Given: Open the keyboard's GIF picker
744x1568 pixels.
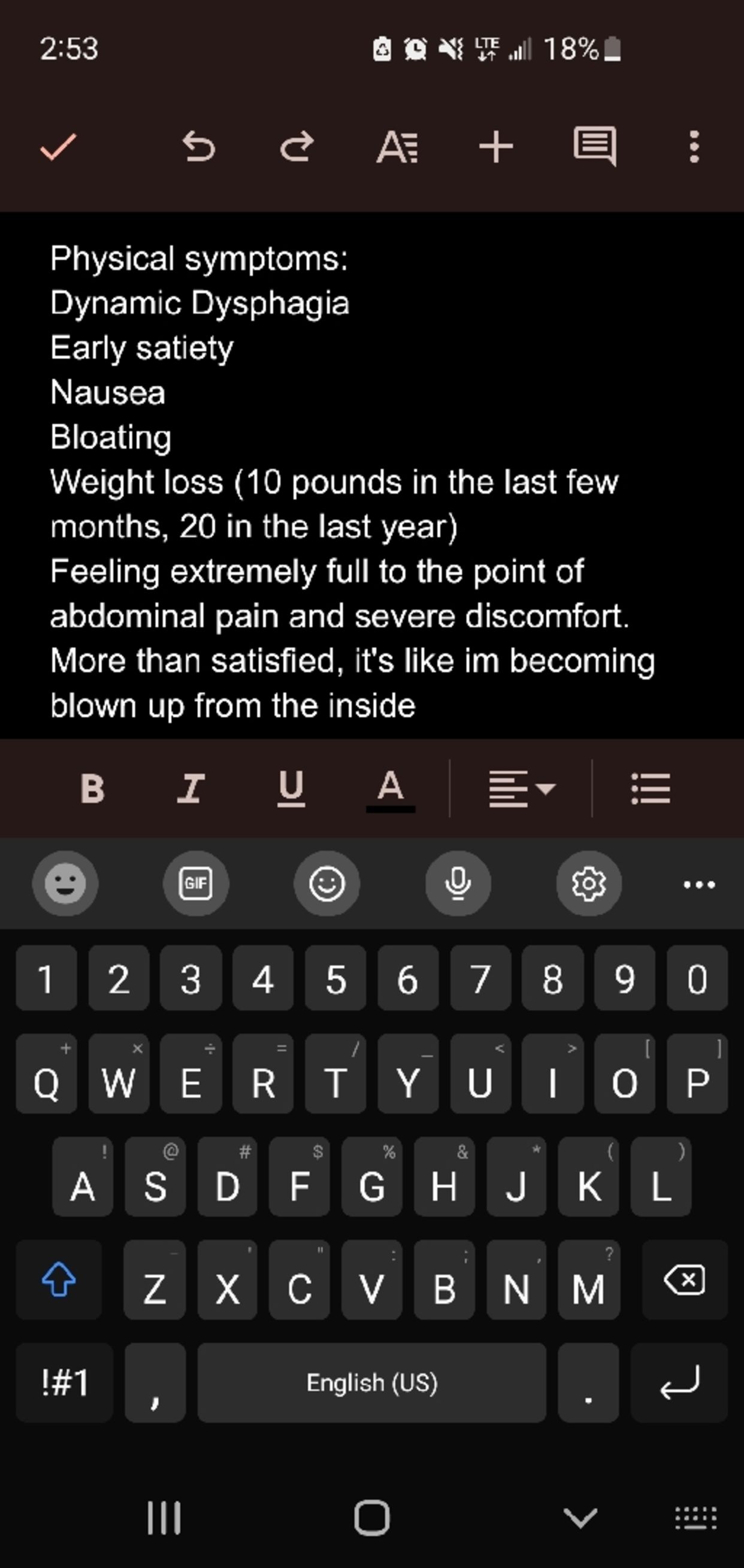Looking at the screenshot, I should (x=196, y=882).
